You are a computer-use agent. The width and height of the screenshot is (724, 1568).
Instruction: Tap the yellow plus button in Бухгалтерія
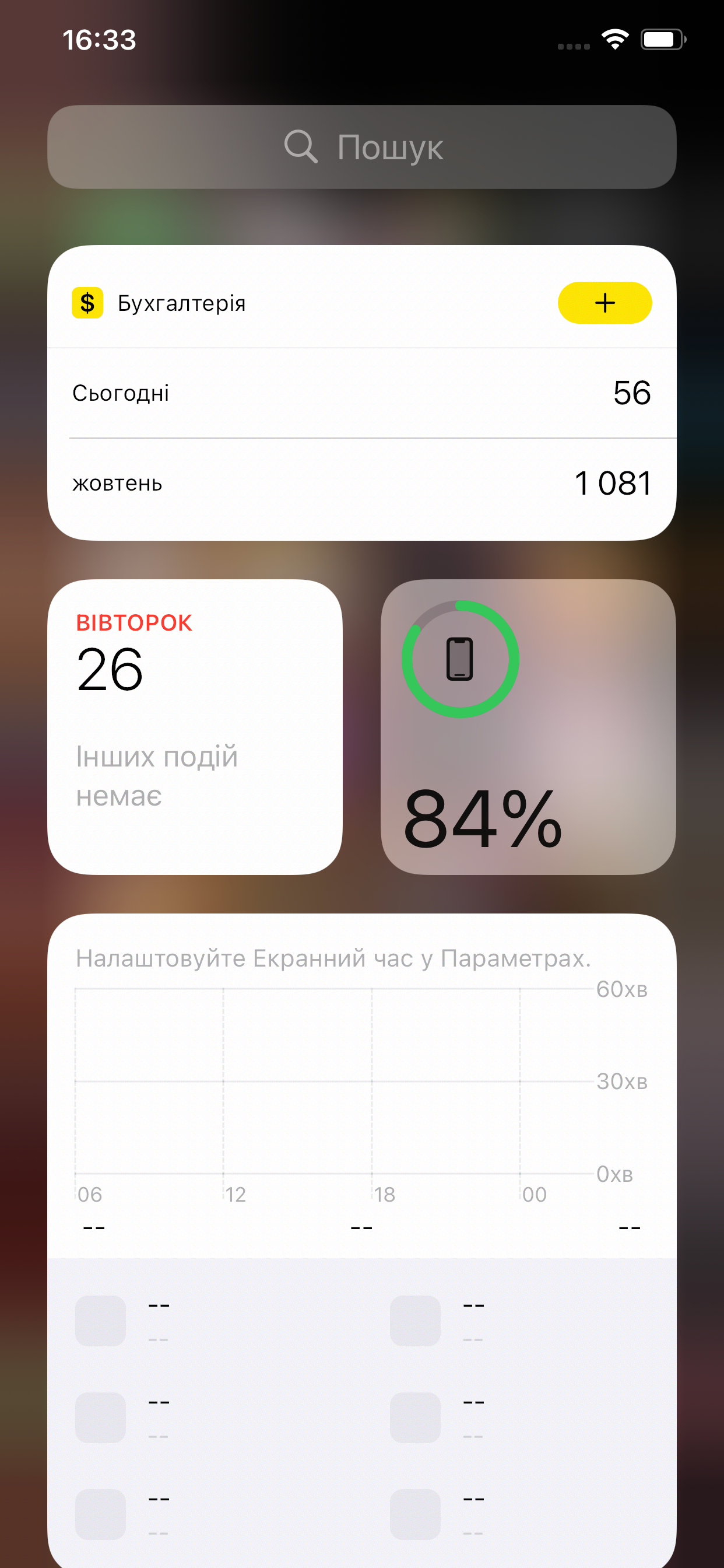[604, 303]
